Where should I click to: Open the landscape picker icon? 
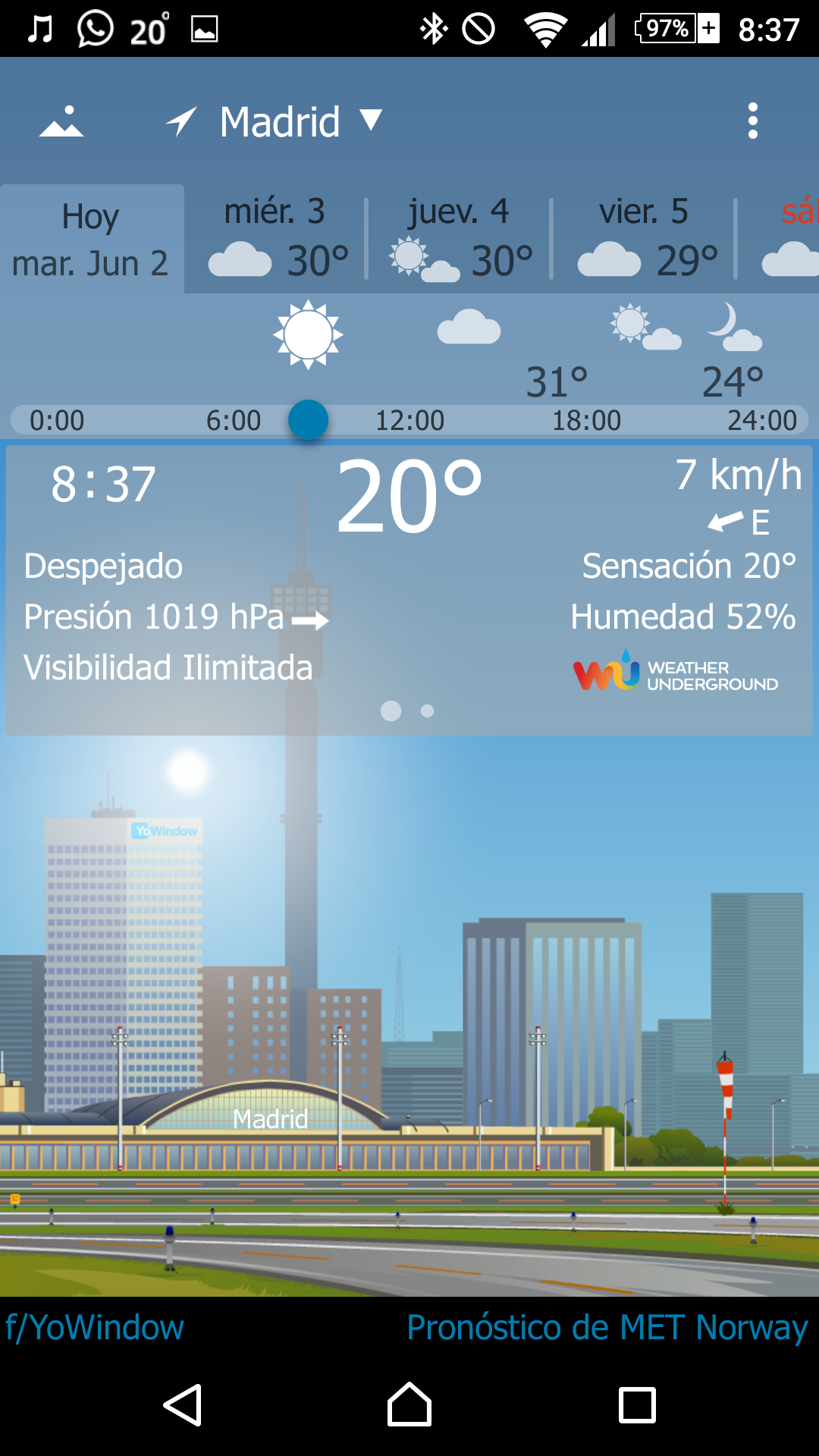pyautogui.click(x=61, y=121)
